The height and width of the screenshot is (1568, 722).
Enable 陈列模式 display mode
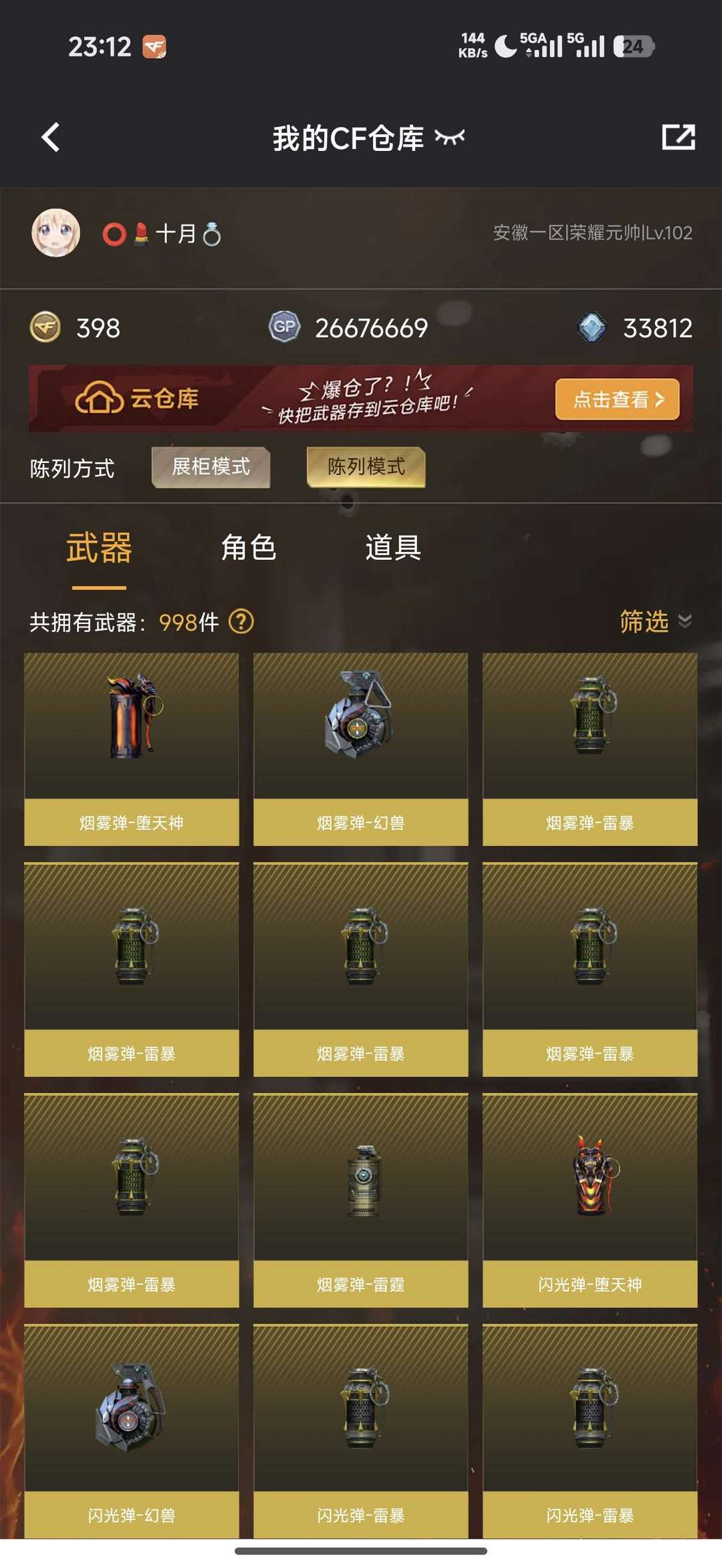point(366,468)
